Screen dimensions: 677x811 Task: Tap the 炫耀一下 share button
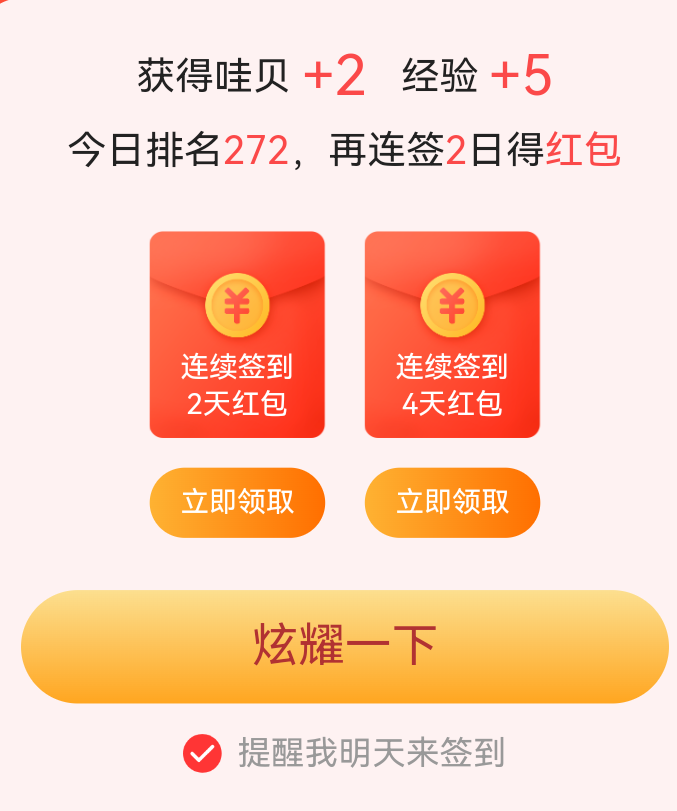[x=344, y=646]
